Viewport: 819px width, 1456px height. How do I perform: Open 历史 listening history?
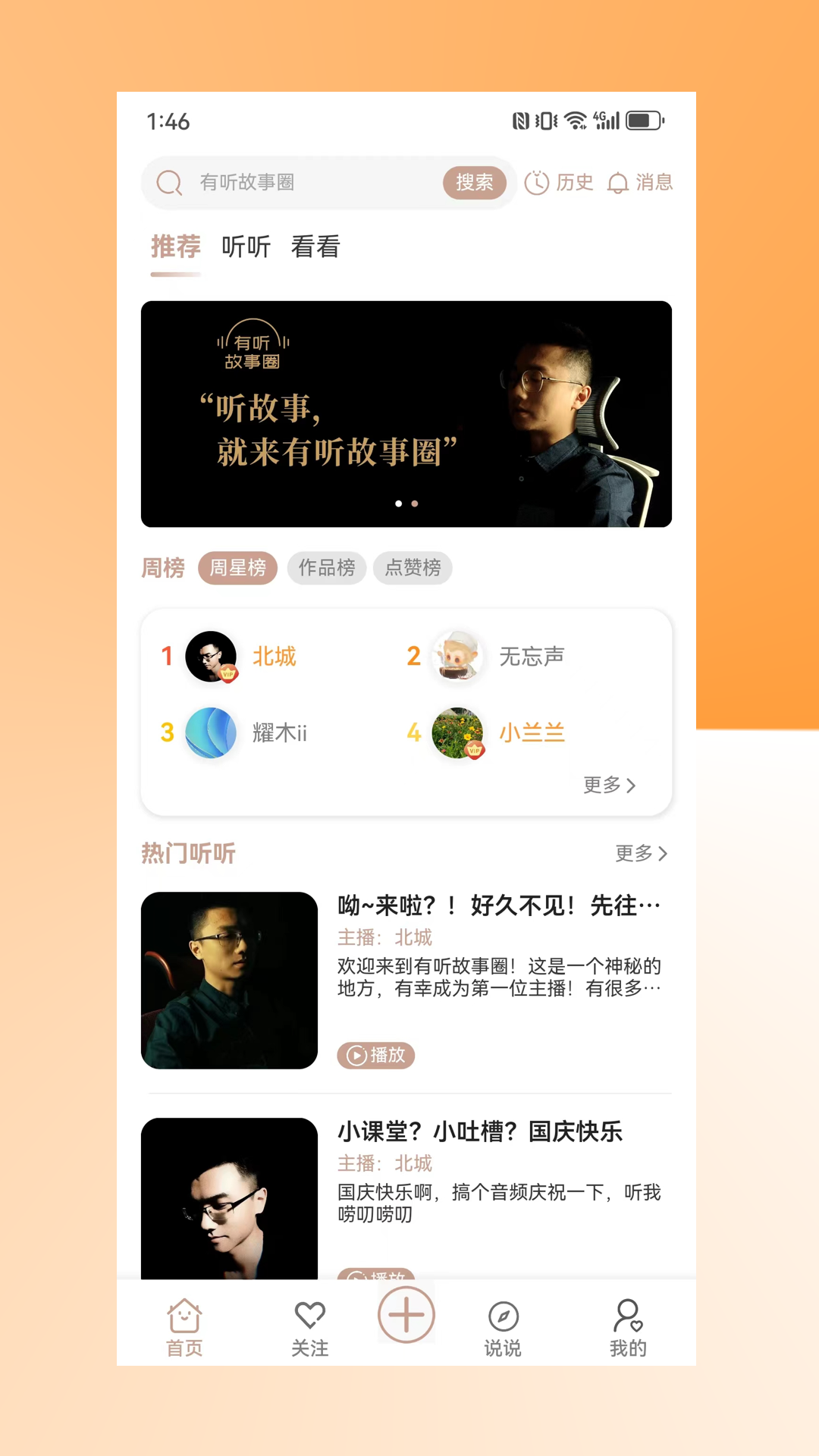[559, 183]
